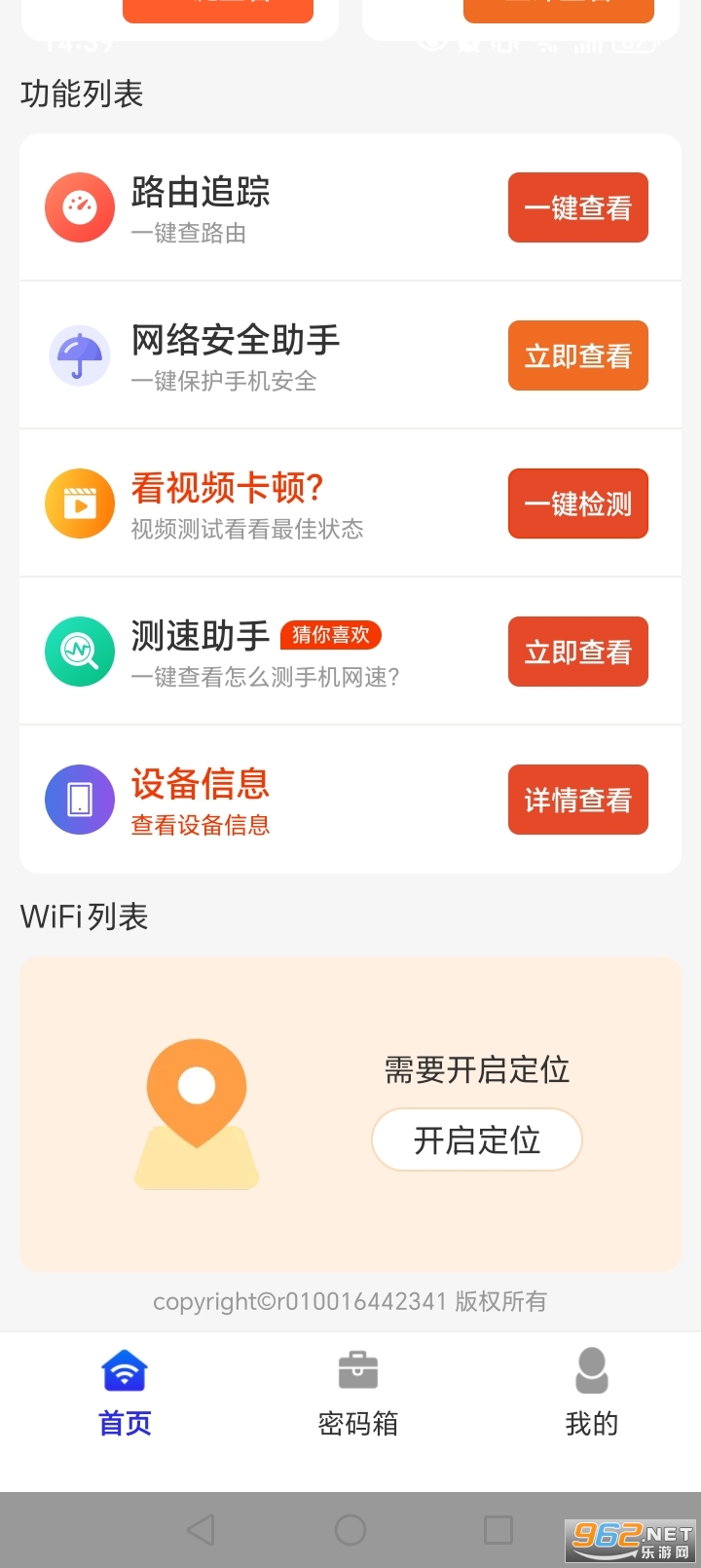Click the yellow video player icon
The image size is (701, 1568).
click(x=80, y=504)
